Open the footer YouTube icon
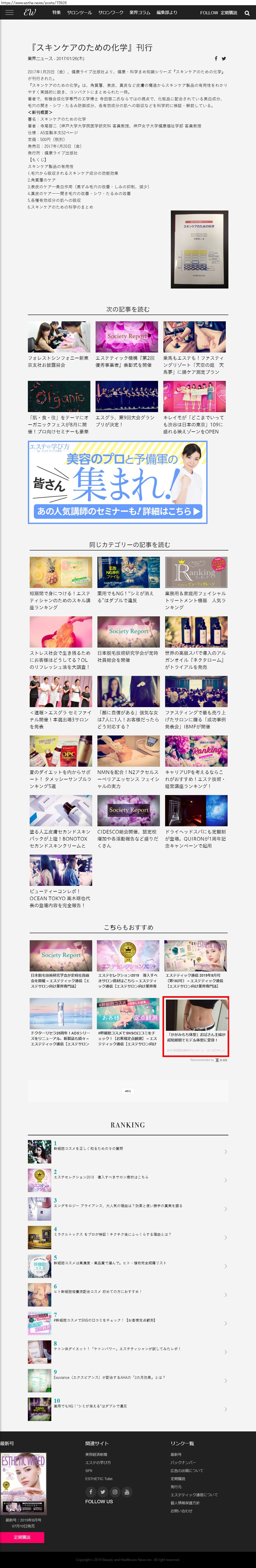 (127, 1491)
